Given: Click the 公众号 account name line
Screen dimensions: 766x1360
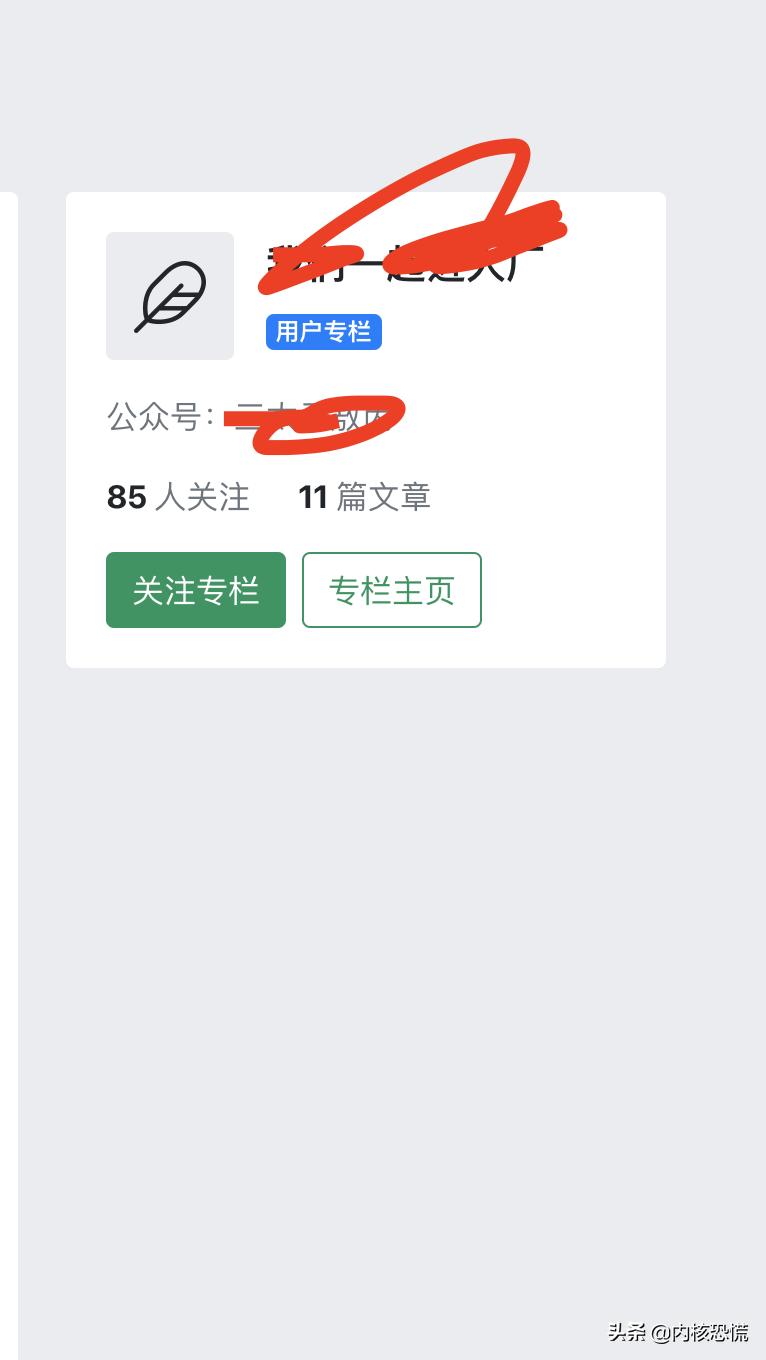Looking at the screenshot, I should [255, 418].
